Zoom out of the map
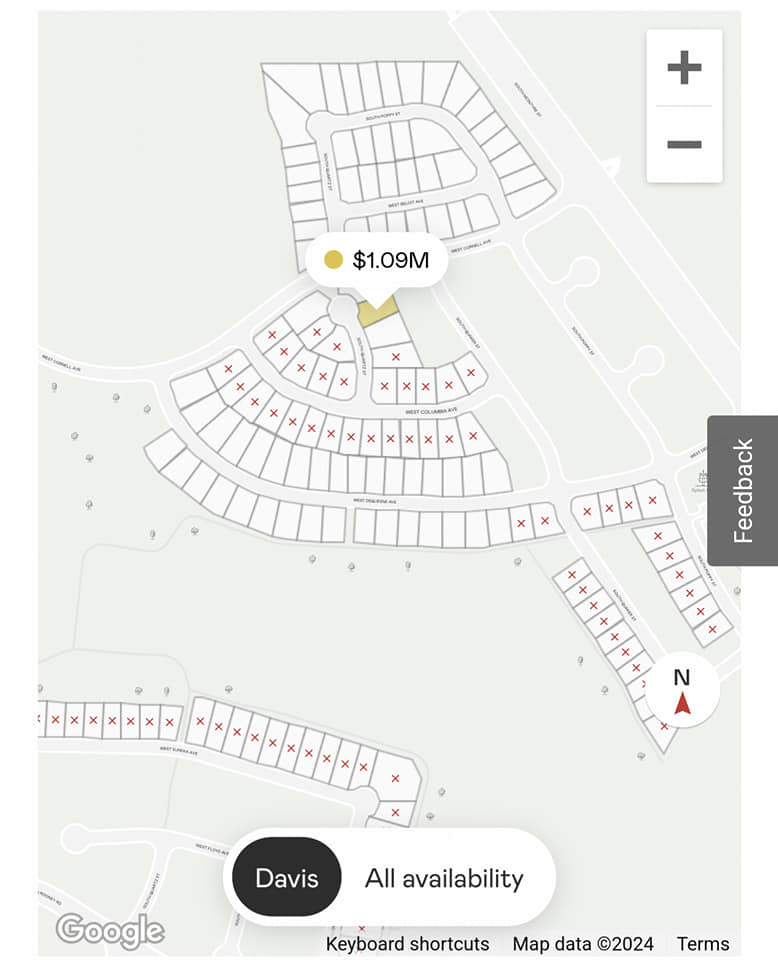The width and height of the screenshot is (778, 960). pos(684,144)
